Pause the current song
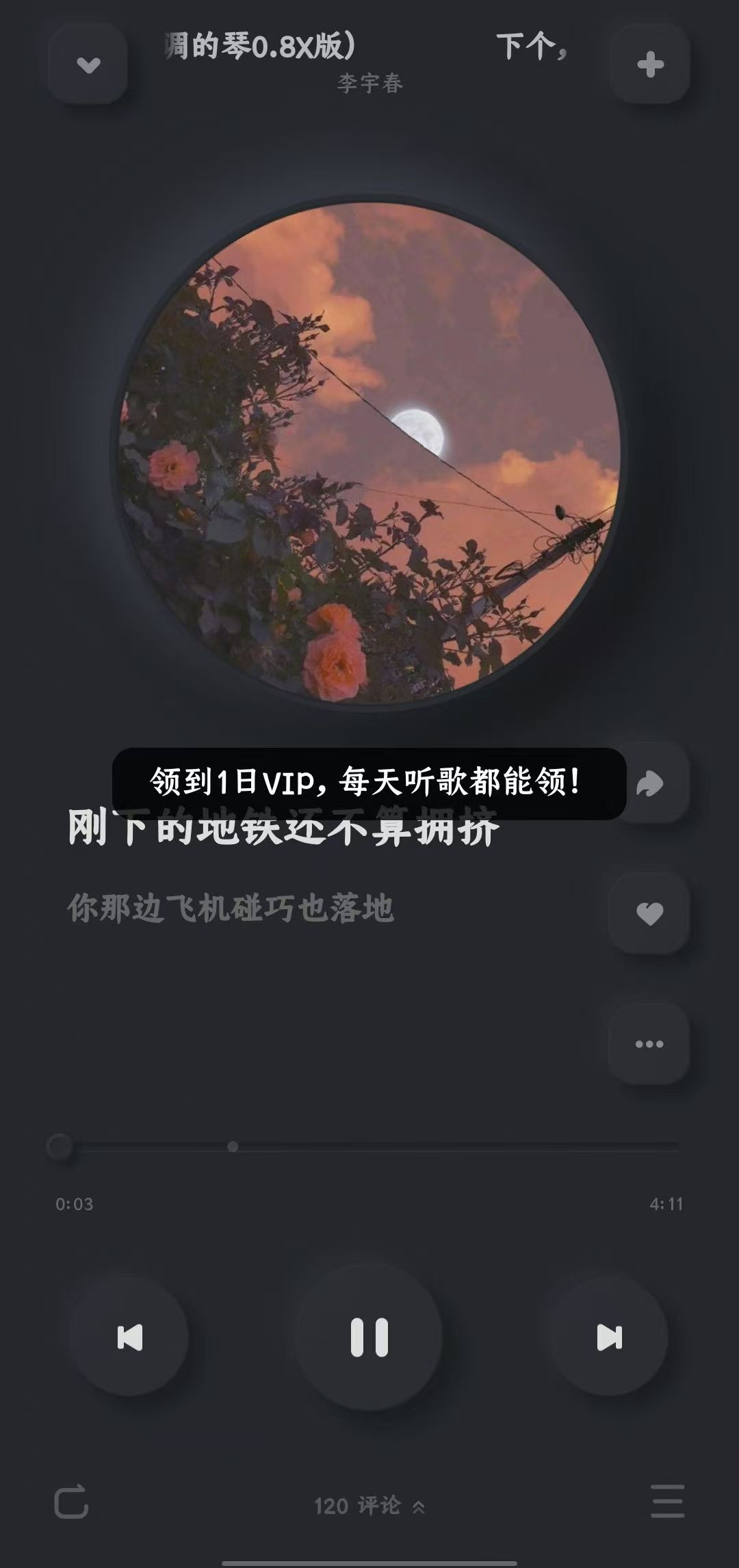Screen dimensions: 739x1568 pos(369,1337)
